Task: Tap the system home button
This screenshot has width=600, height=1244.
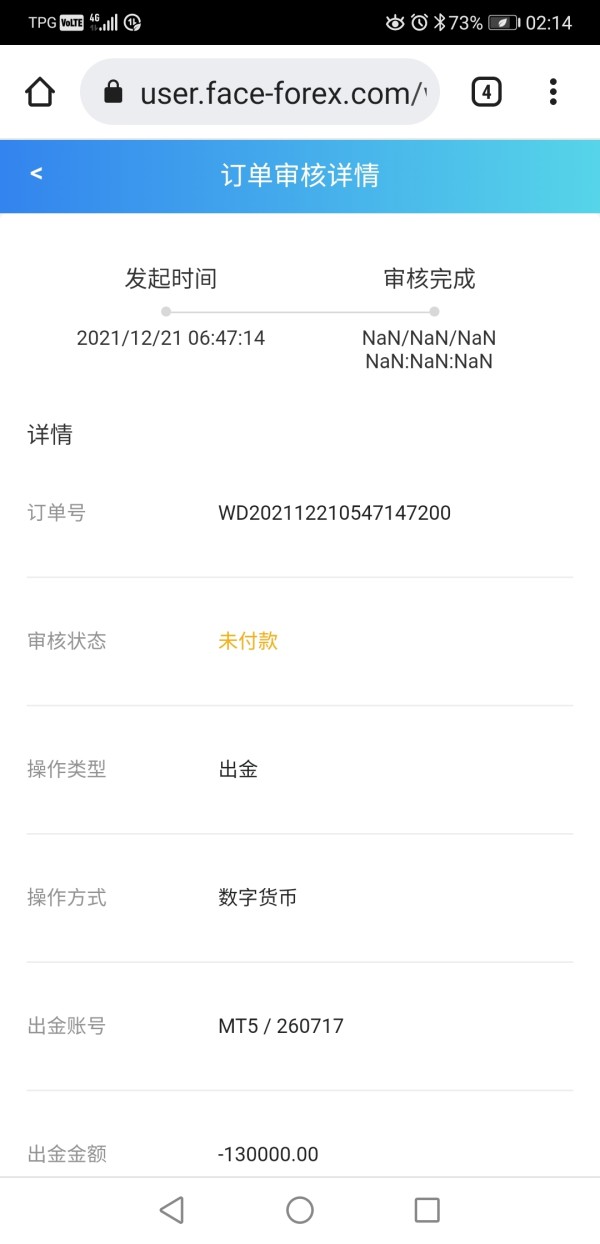Action: 300,1210
